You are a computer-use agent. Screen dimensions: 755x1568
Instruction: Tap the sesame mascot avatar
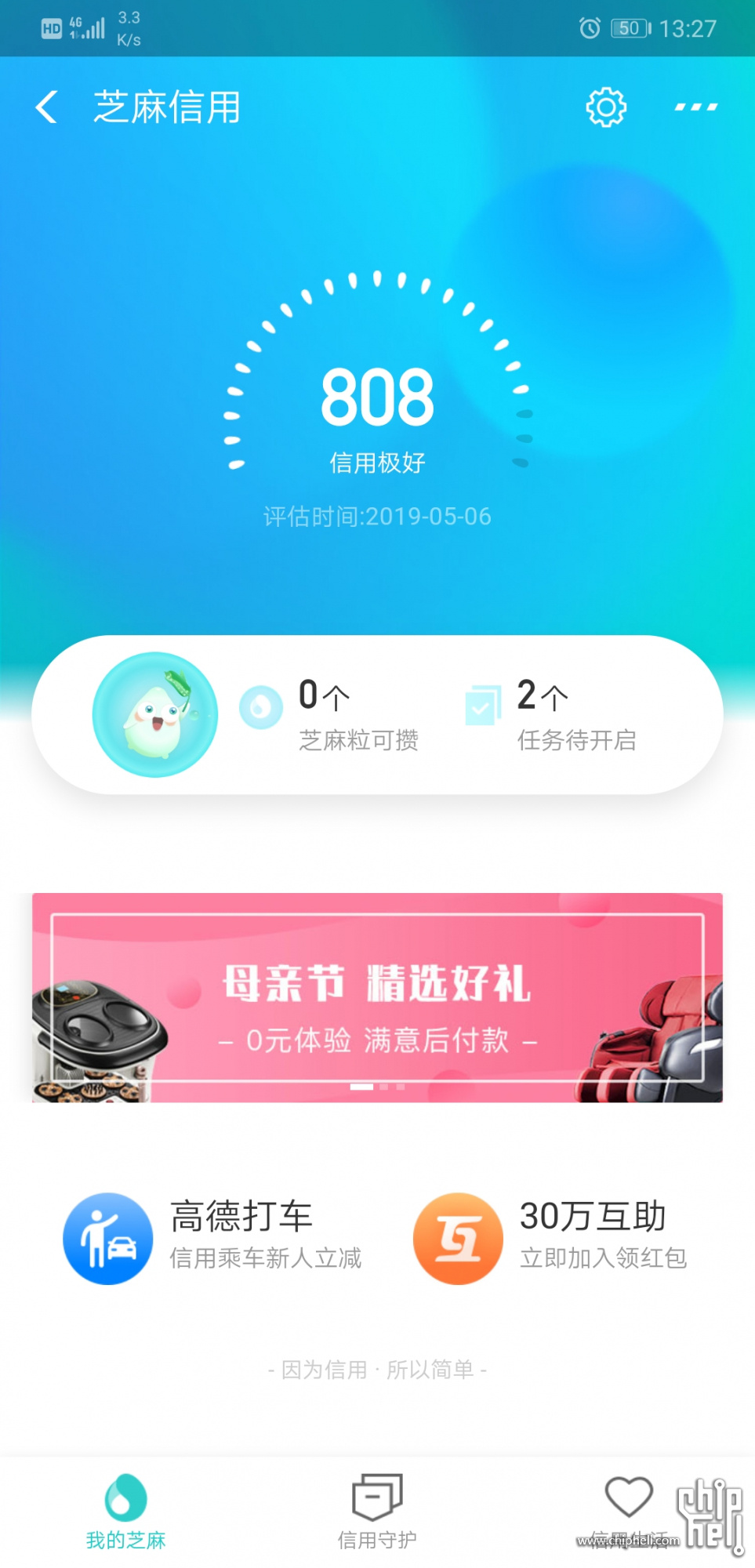[x=155, y=714]
